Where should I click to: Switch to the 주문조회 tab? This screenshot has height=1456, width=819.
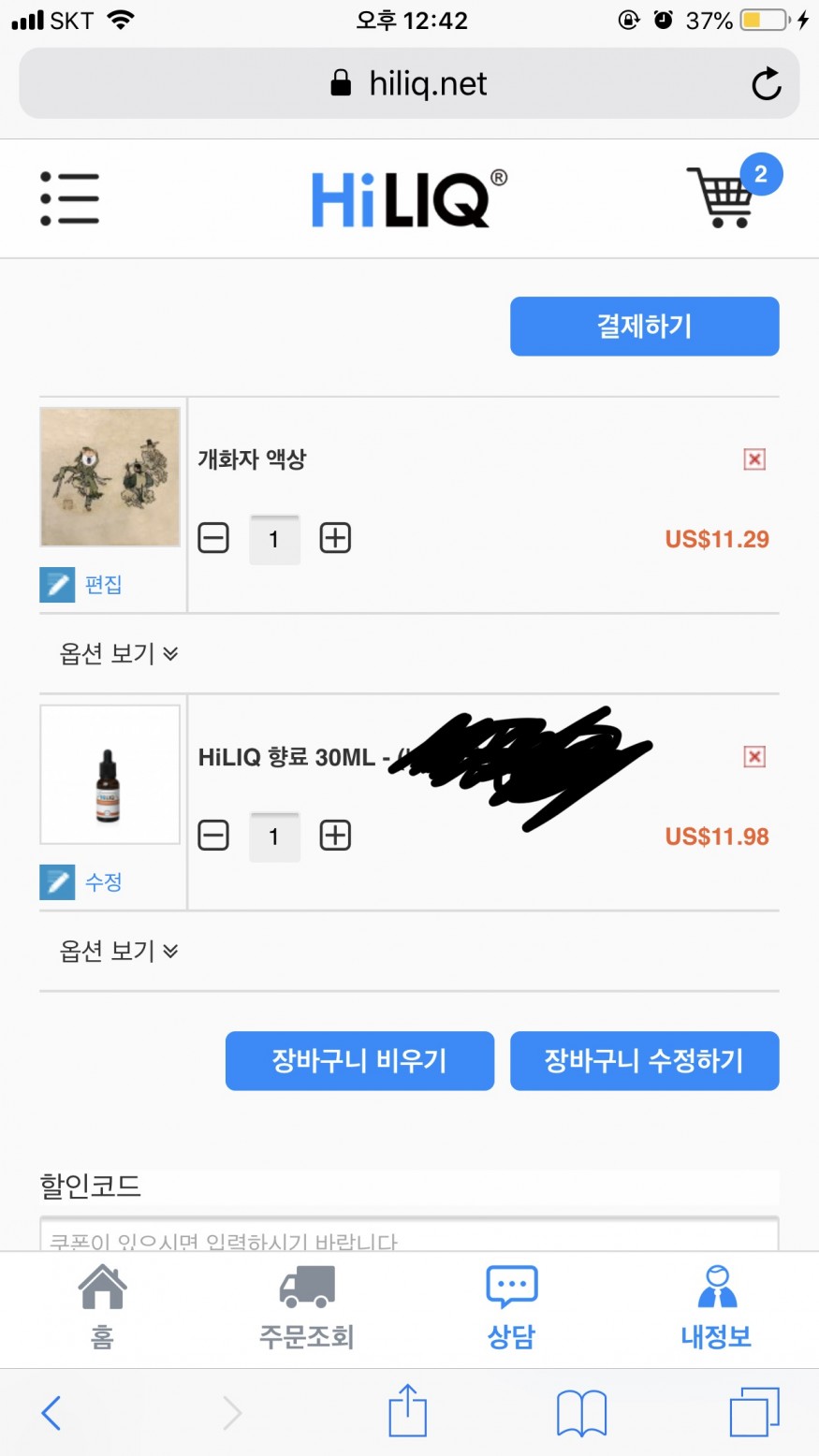point(307,1308)
